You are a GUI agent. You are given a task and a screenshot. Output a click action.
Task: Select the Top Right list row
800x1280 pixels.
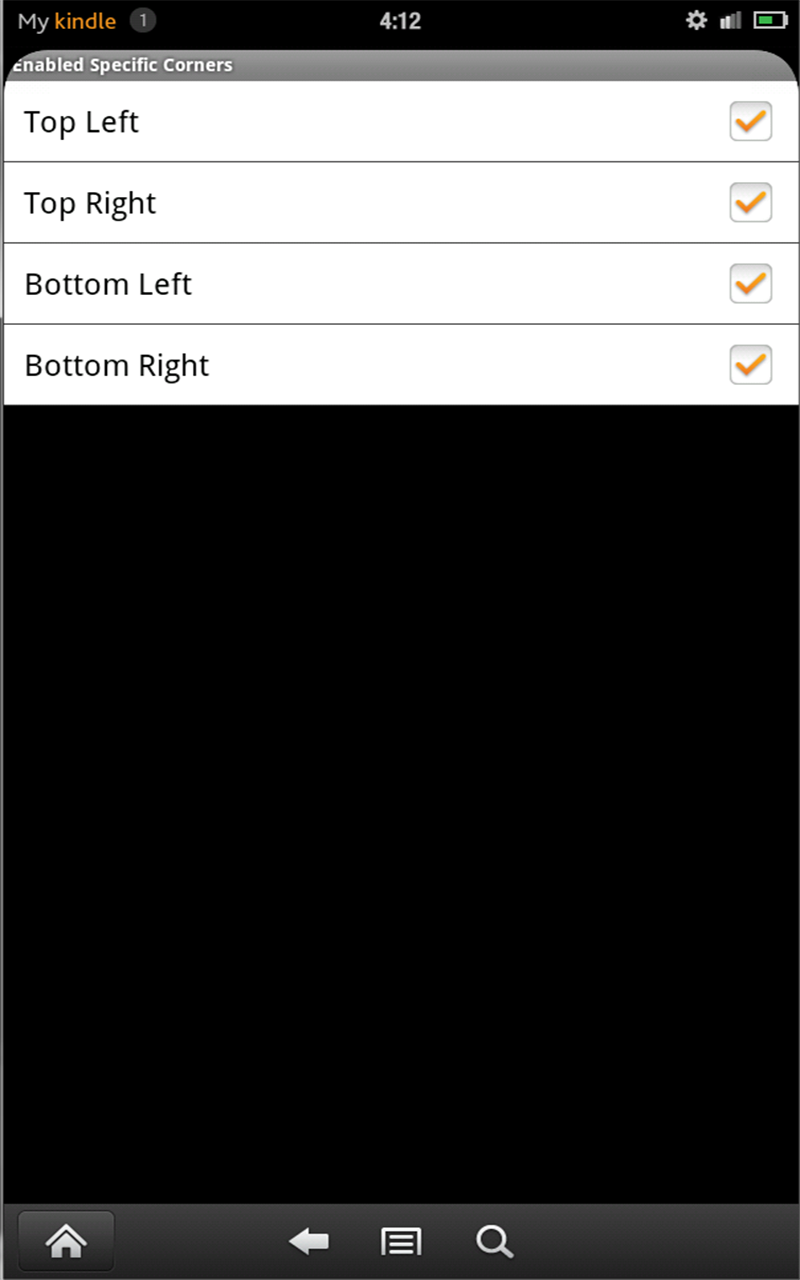coord(300,202)
